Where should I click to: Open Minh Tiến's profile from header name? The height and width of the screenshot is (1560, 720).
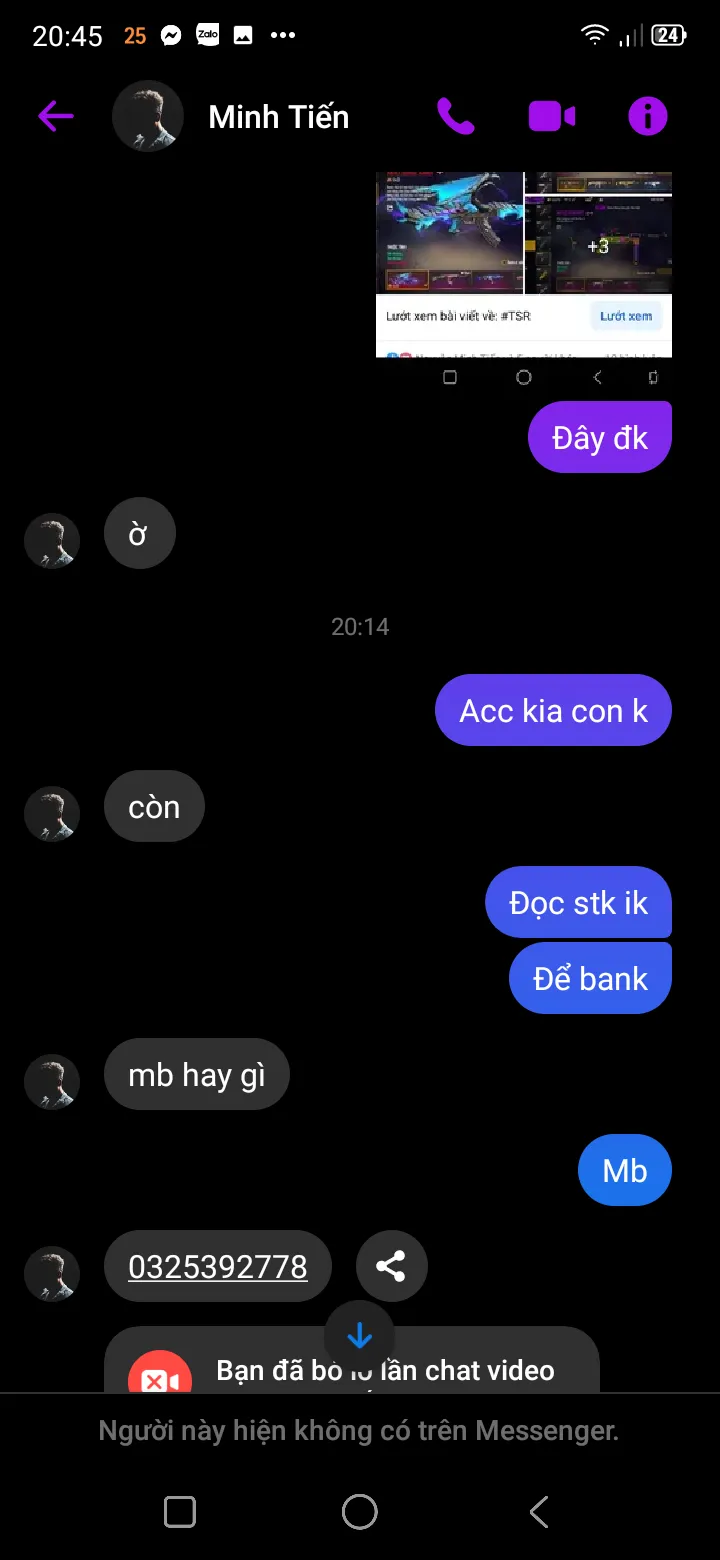pos(278,117)
